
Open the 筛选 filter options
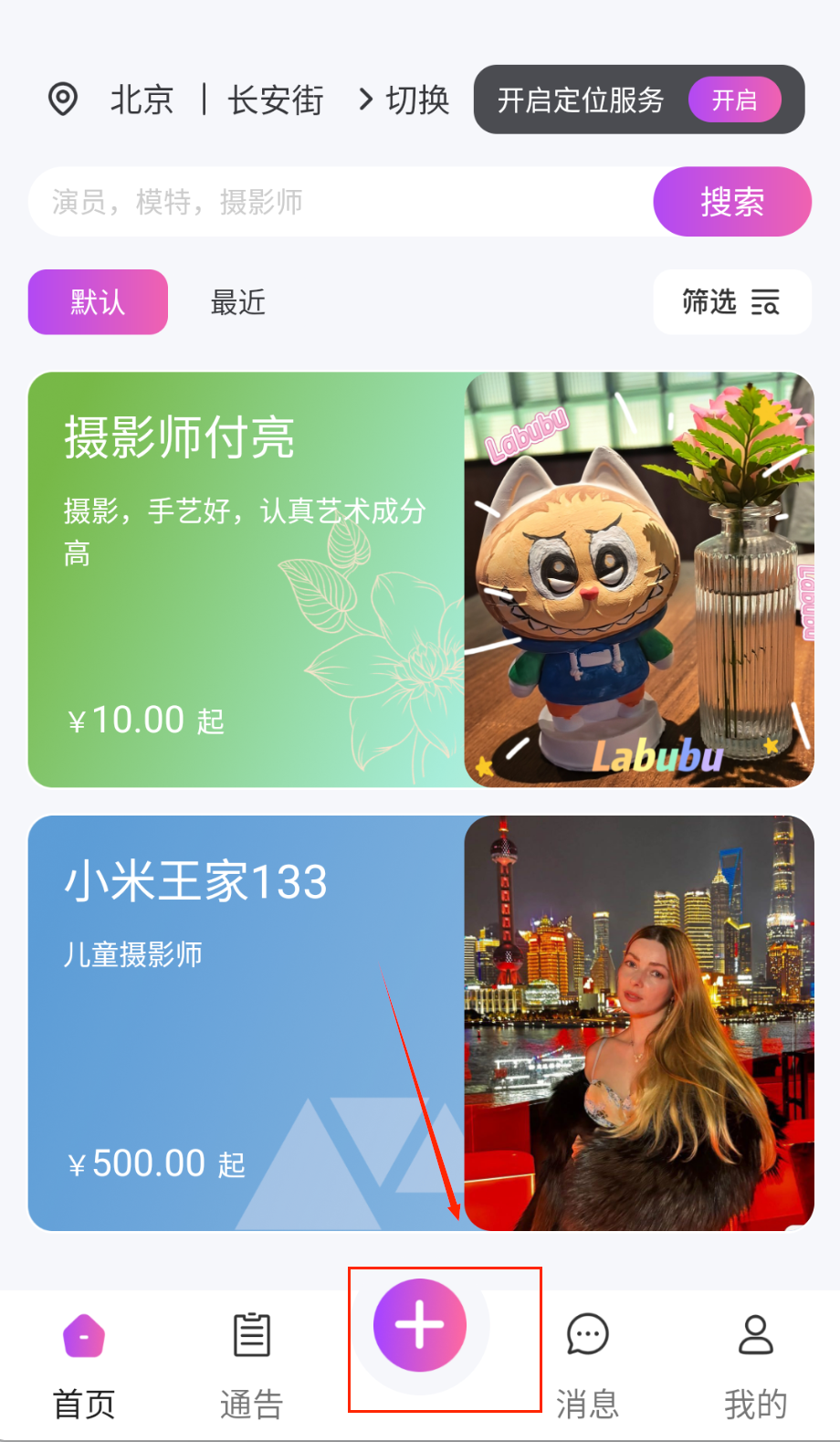(x=731, y=302)
